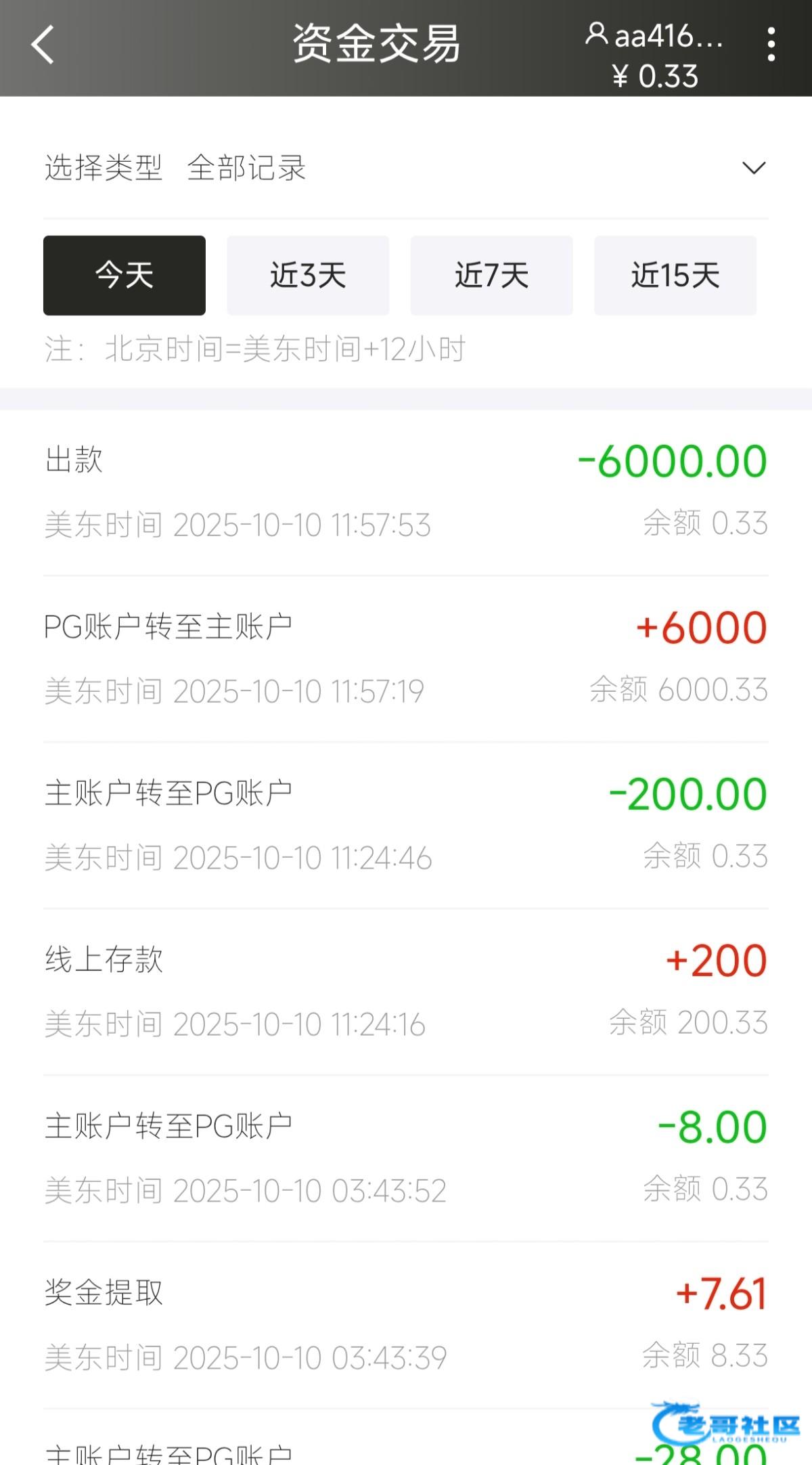Filter records by 近15天
The width and height of the screenshot is (812, 1465).
[x=675, y=276]
